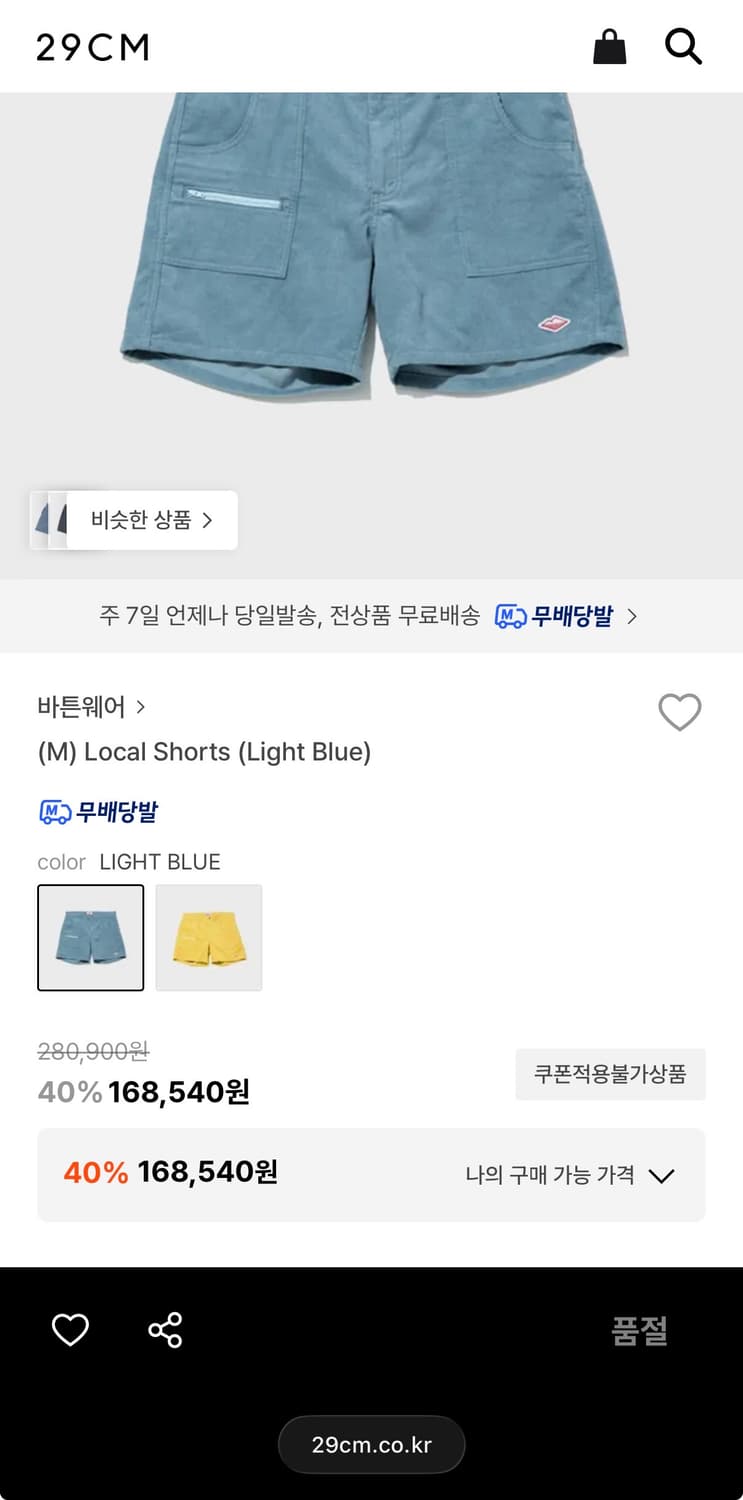The image size is (743, 1500).
Task: Tap the product title (M) Local Shorts
Action: click(204, 752)
